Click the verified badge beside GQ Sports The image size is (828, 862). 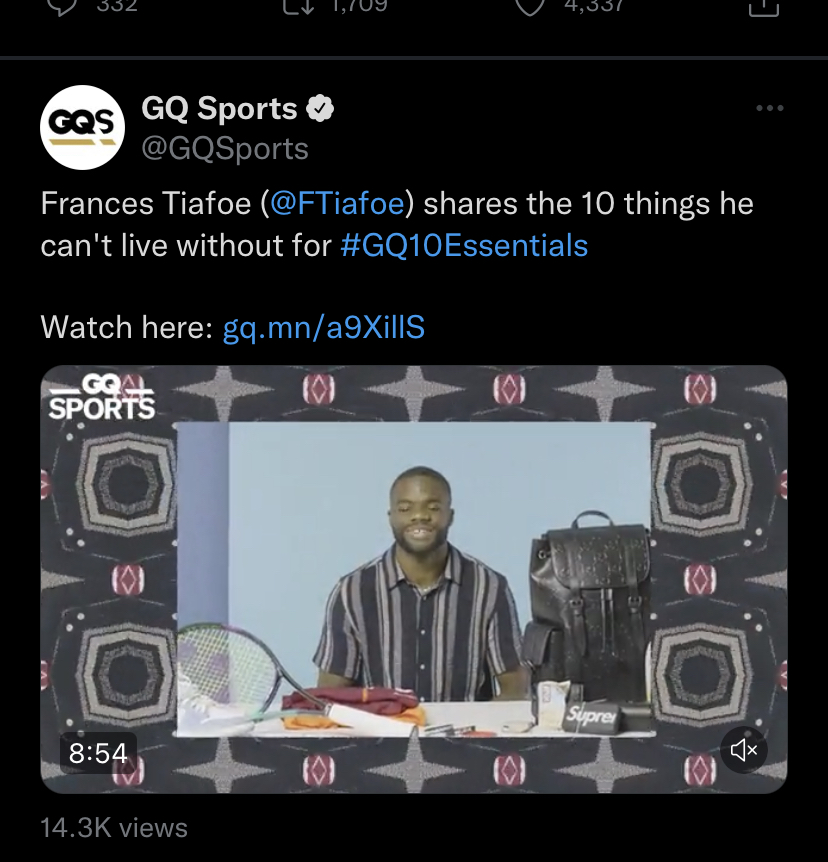tap(320, 110)
